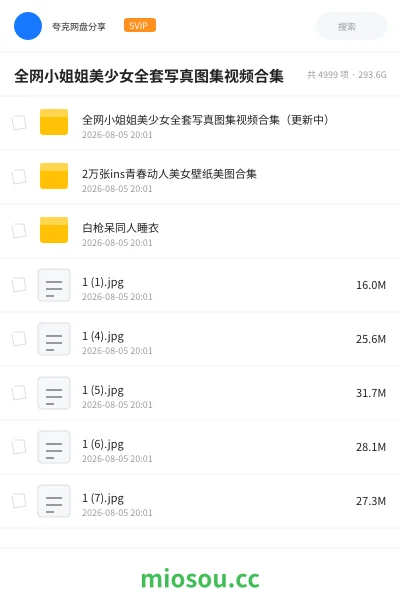Open the 2万张ins青春动人美女壁纸美图合集 folder
This screenshot has height=600, width=400.
tap(200, 177)
